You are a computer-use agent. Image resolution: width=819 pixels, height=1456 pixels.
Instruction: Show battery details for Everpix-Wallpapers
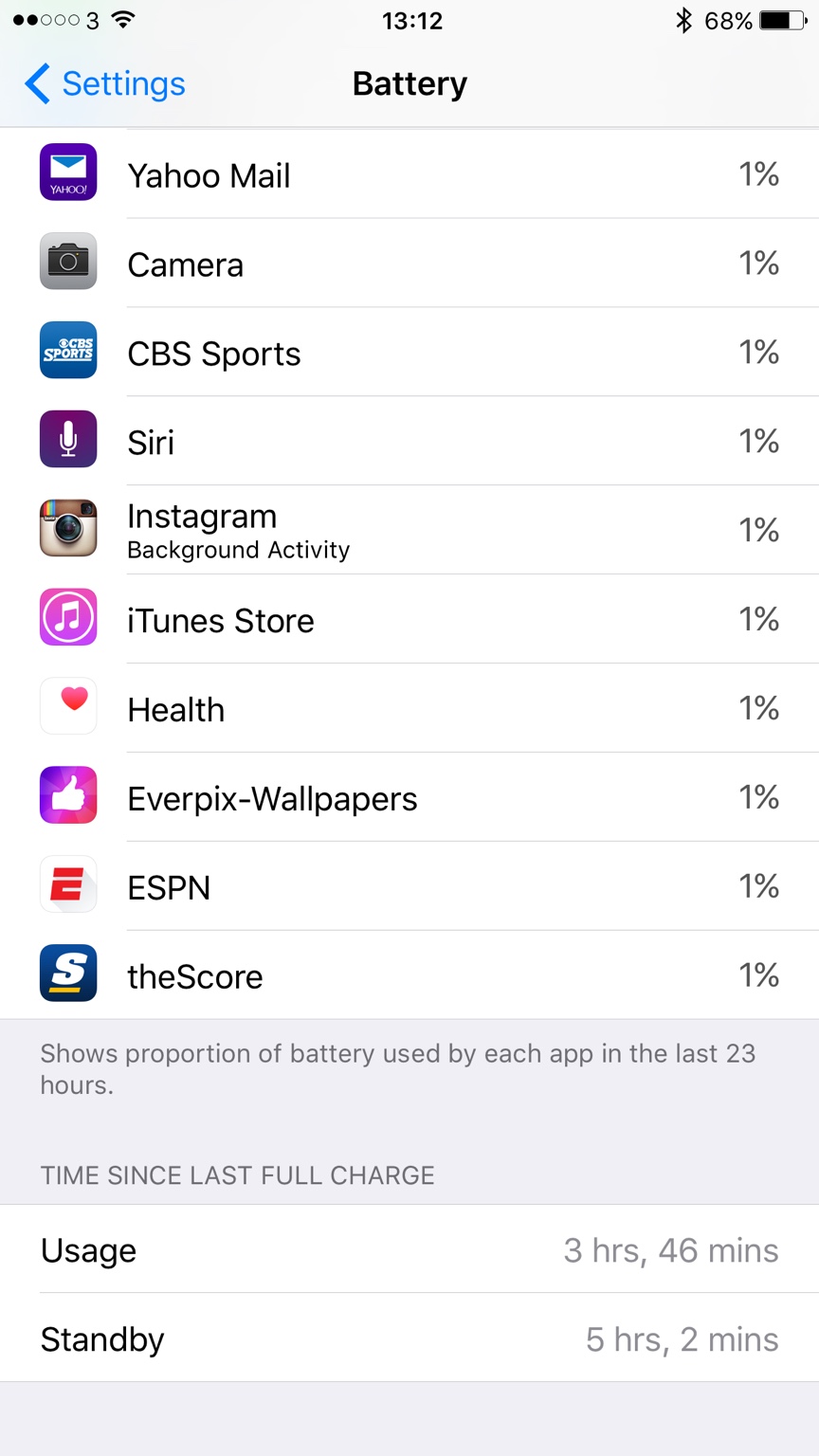tap(409, 798)
